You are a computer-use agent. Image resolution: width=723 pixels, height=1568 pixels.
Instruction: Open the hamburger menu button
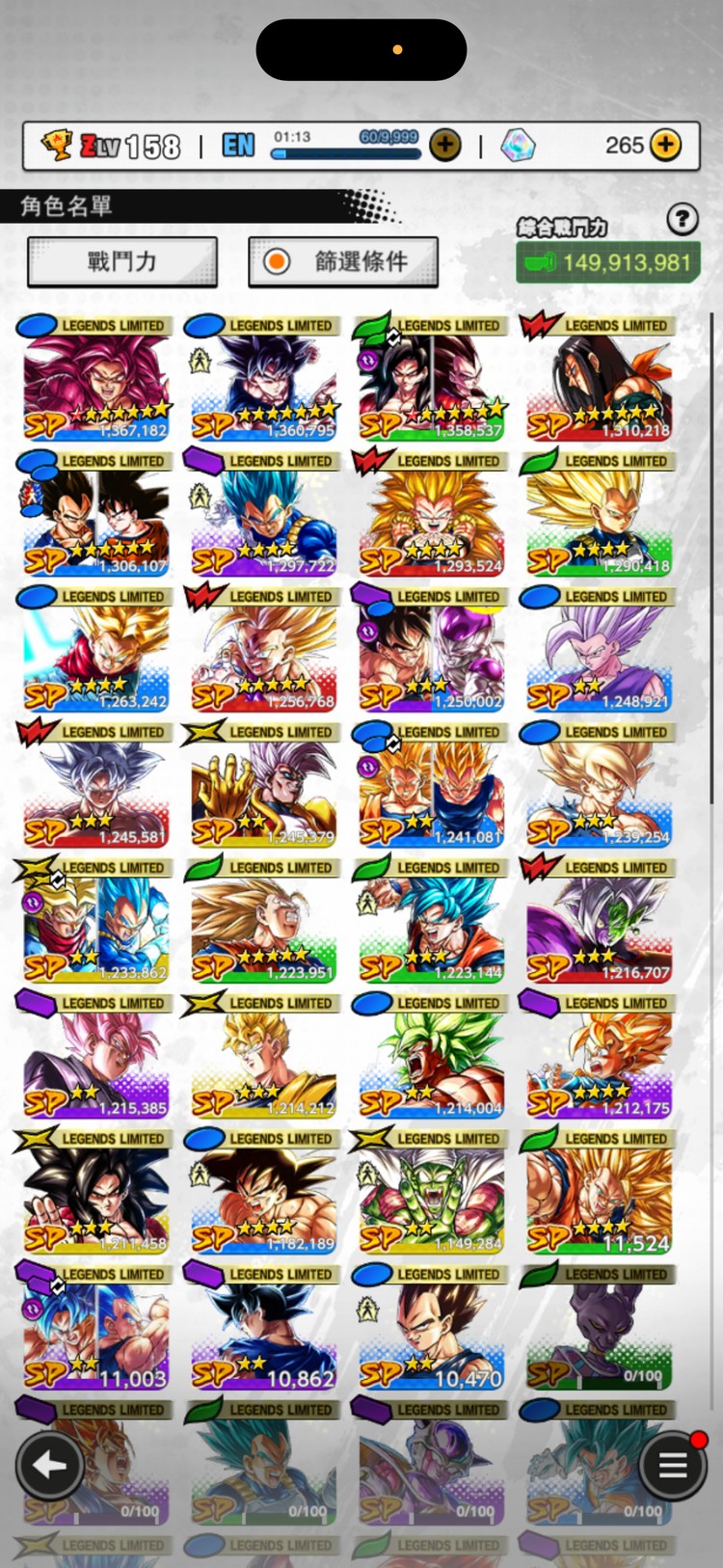tap(673, 1465)
